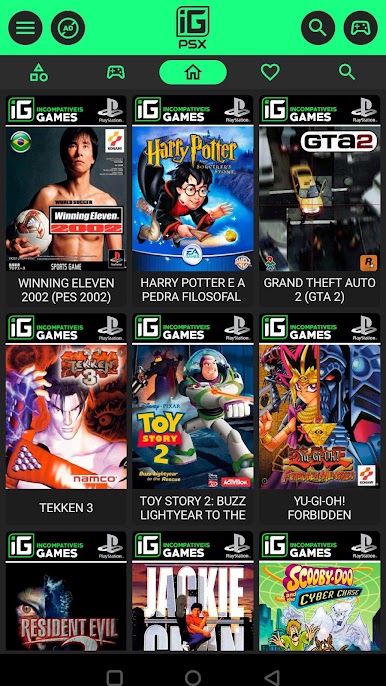Open Yu-Gi-Oh! Forbidden game card
Viewport: 386px width, 686px height.
click(x=319, y=419)
